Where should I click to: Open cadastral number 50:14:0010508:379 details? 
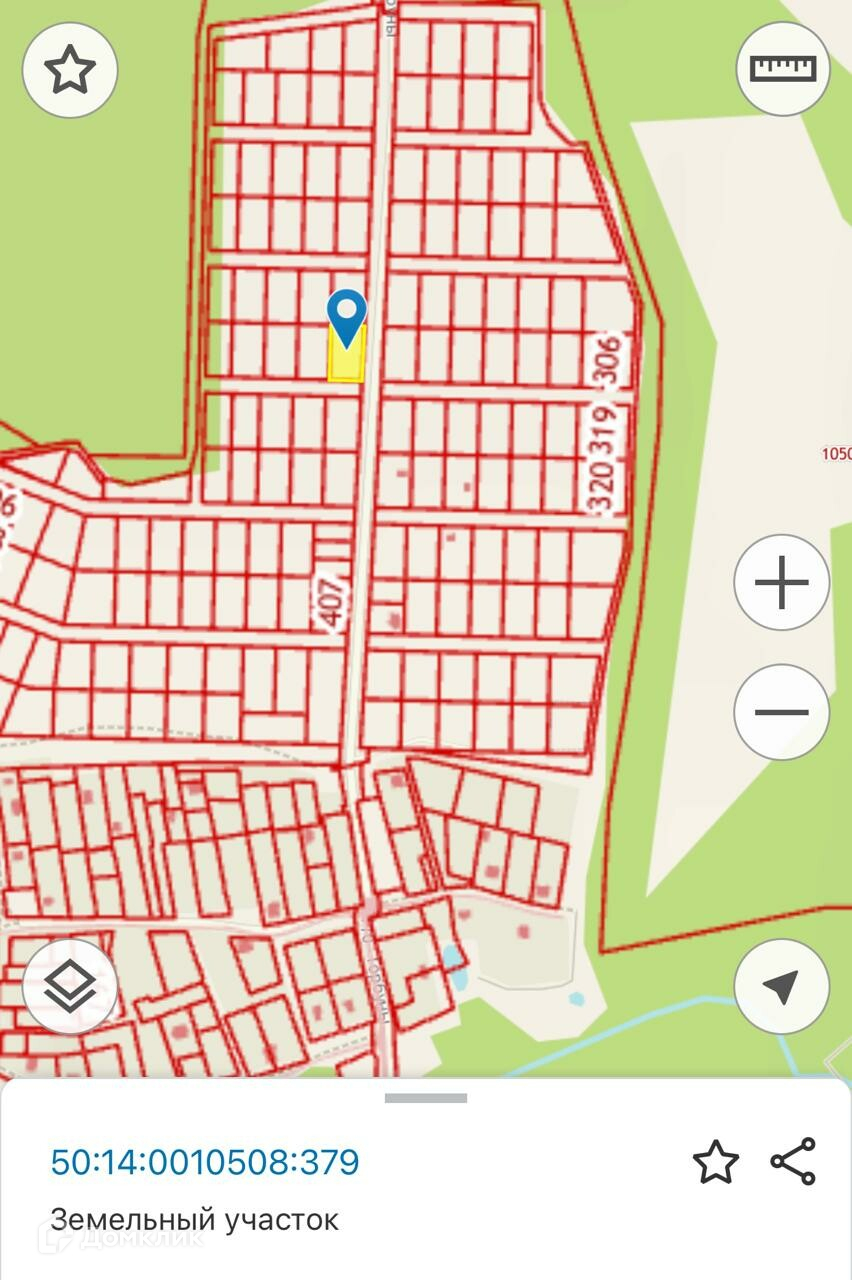(205, 1162)
